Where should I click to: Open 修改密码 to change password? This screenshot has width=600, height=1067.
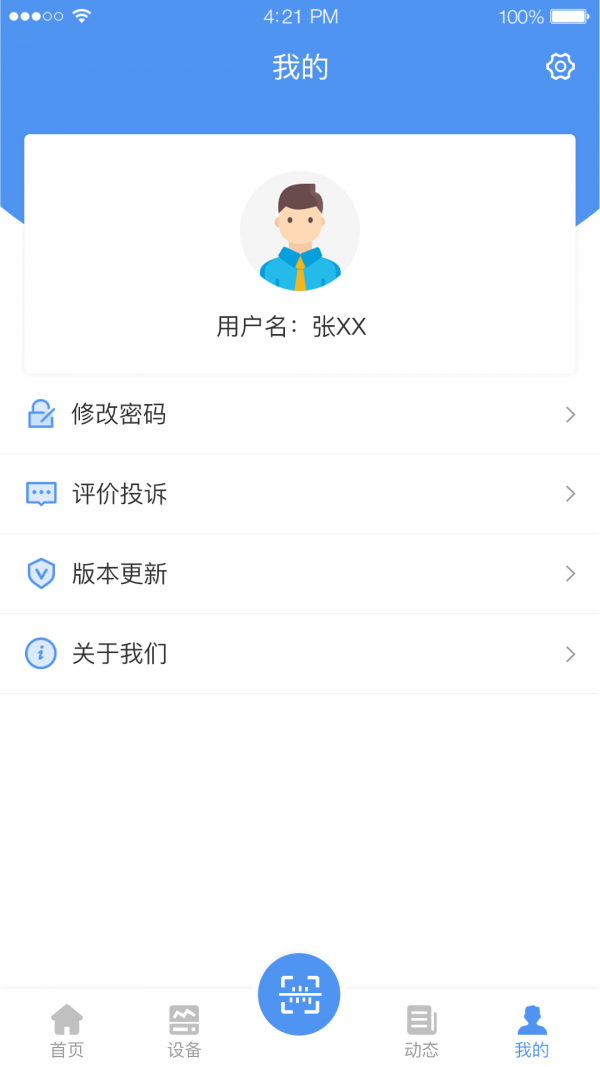coord(300,414)
